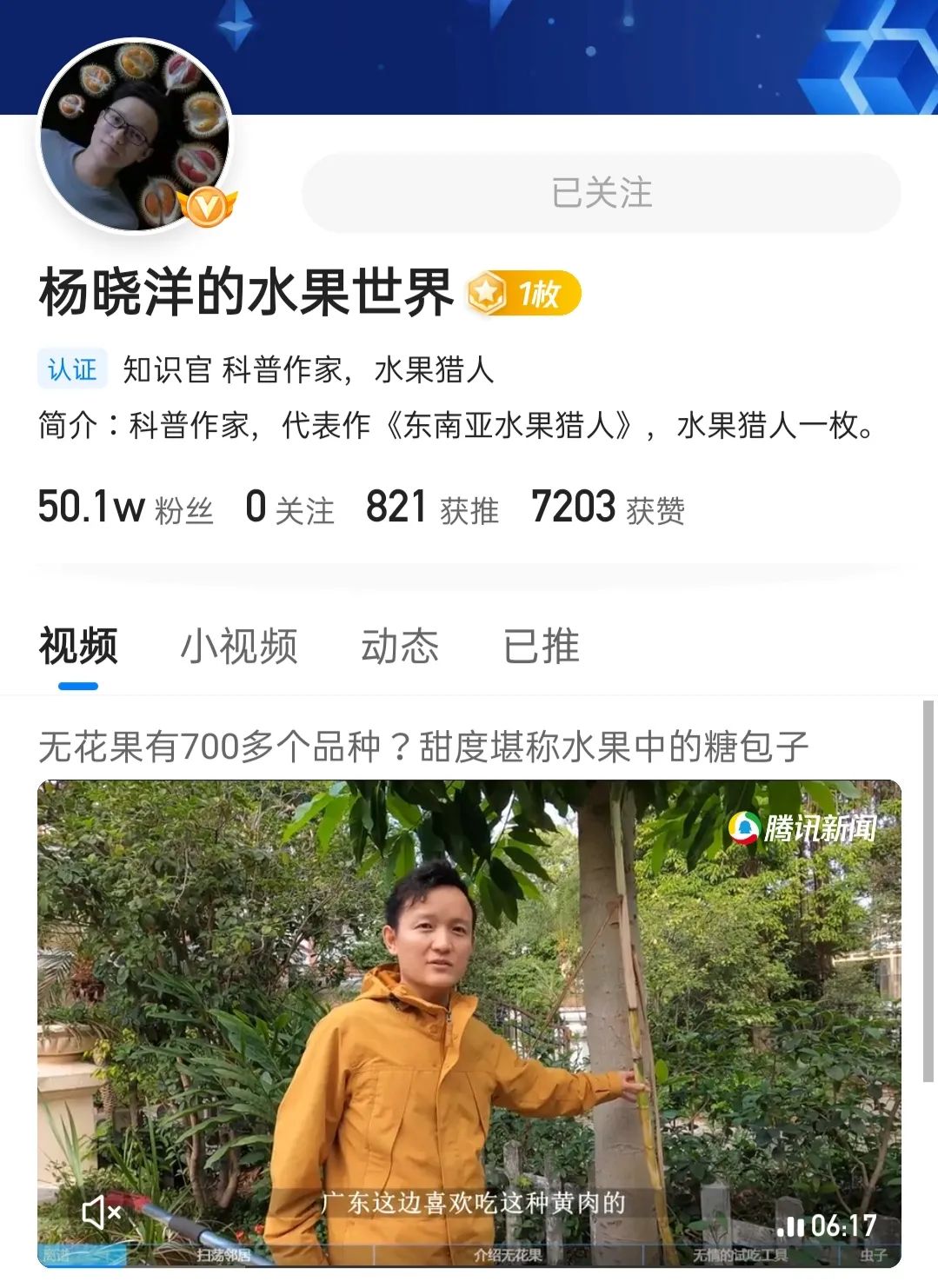Image resolution: width=938 pixels, height=1288 pixels.
Task: Unmute the fig video's sound
Action: coord(101,1212)
